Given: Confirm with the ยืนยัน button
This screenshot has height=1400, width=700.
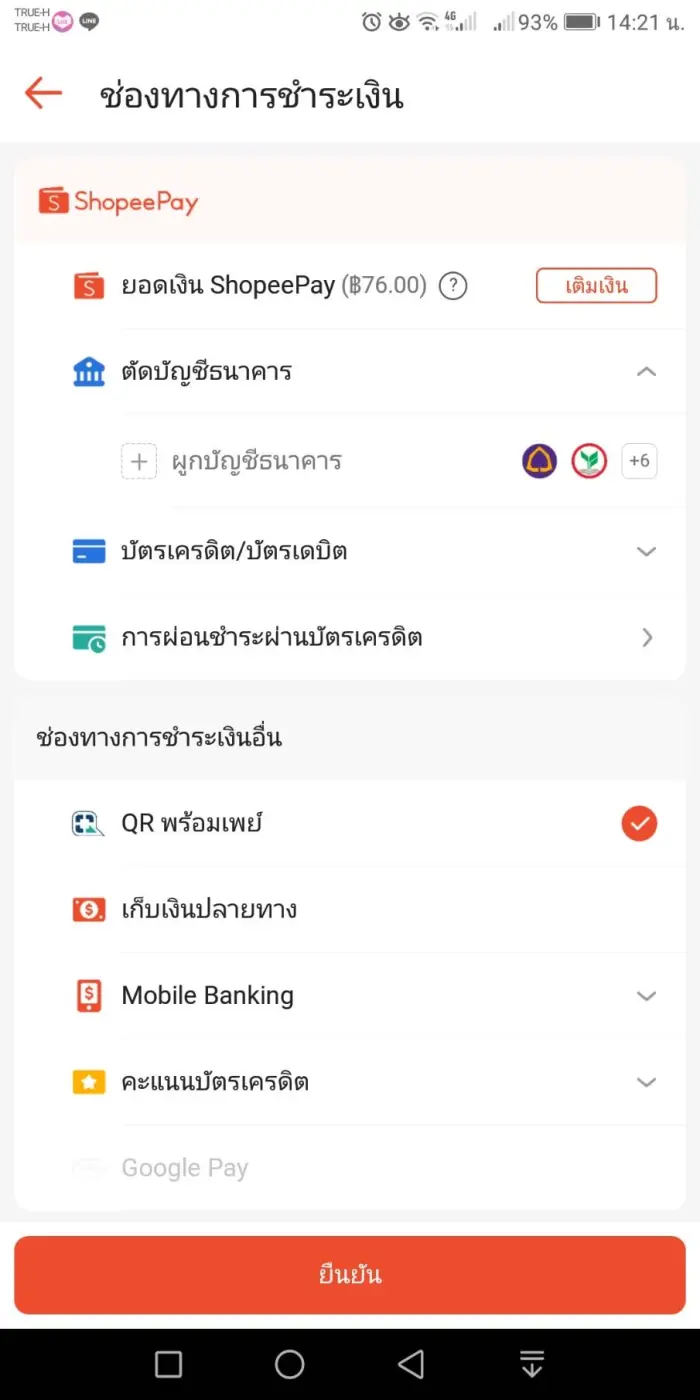Looking at the screenshot, I should tap(350, 1275).
